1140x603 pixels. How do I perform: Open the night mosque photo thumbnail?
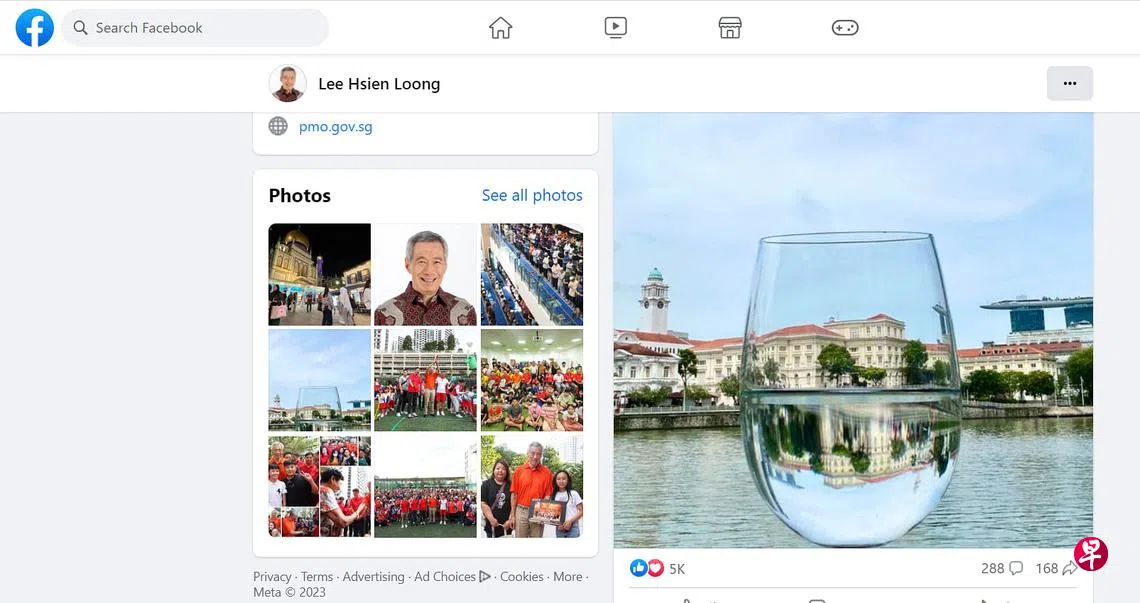319,274
